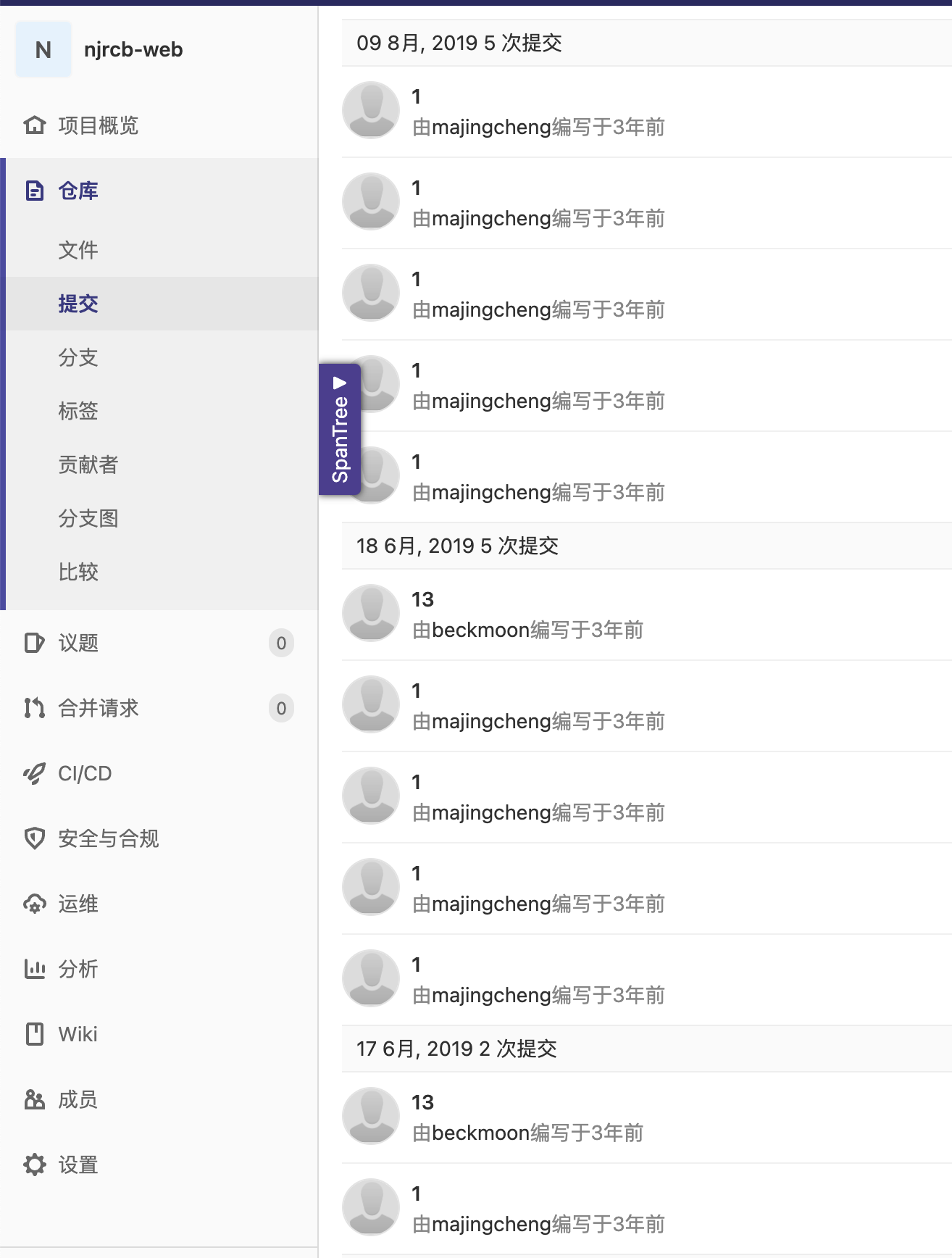
Task: Open the 安全与合规 shield icon
Action: coord(34,838)
